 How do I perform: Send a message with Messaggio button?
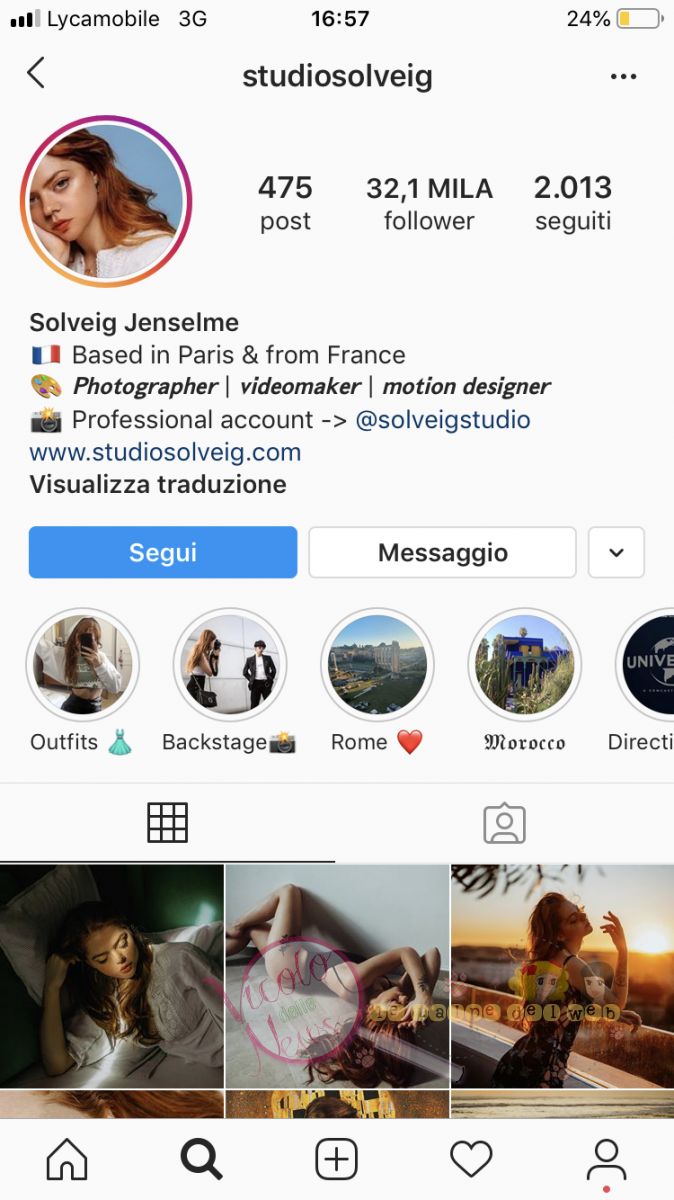tap(442, 552)
